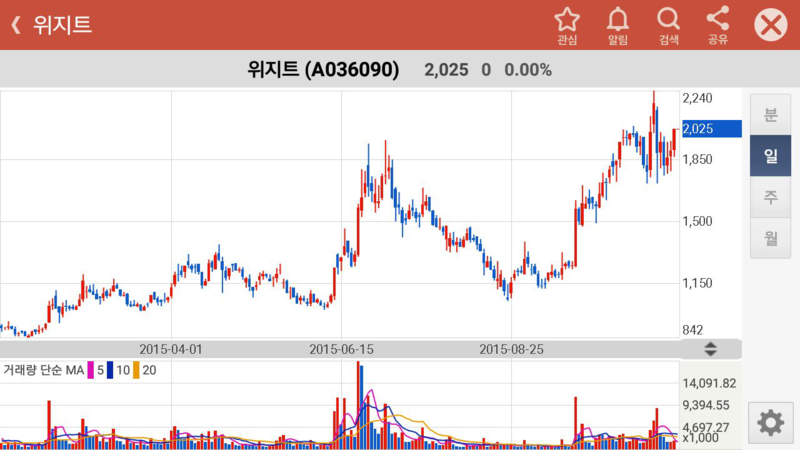Switch to the 월 monthly chart
The width and height of the screenshot is (800, 450).
[770, 238]
